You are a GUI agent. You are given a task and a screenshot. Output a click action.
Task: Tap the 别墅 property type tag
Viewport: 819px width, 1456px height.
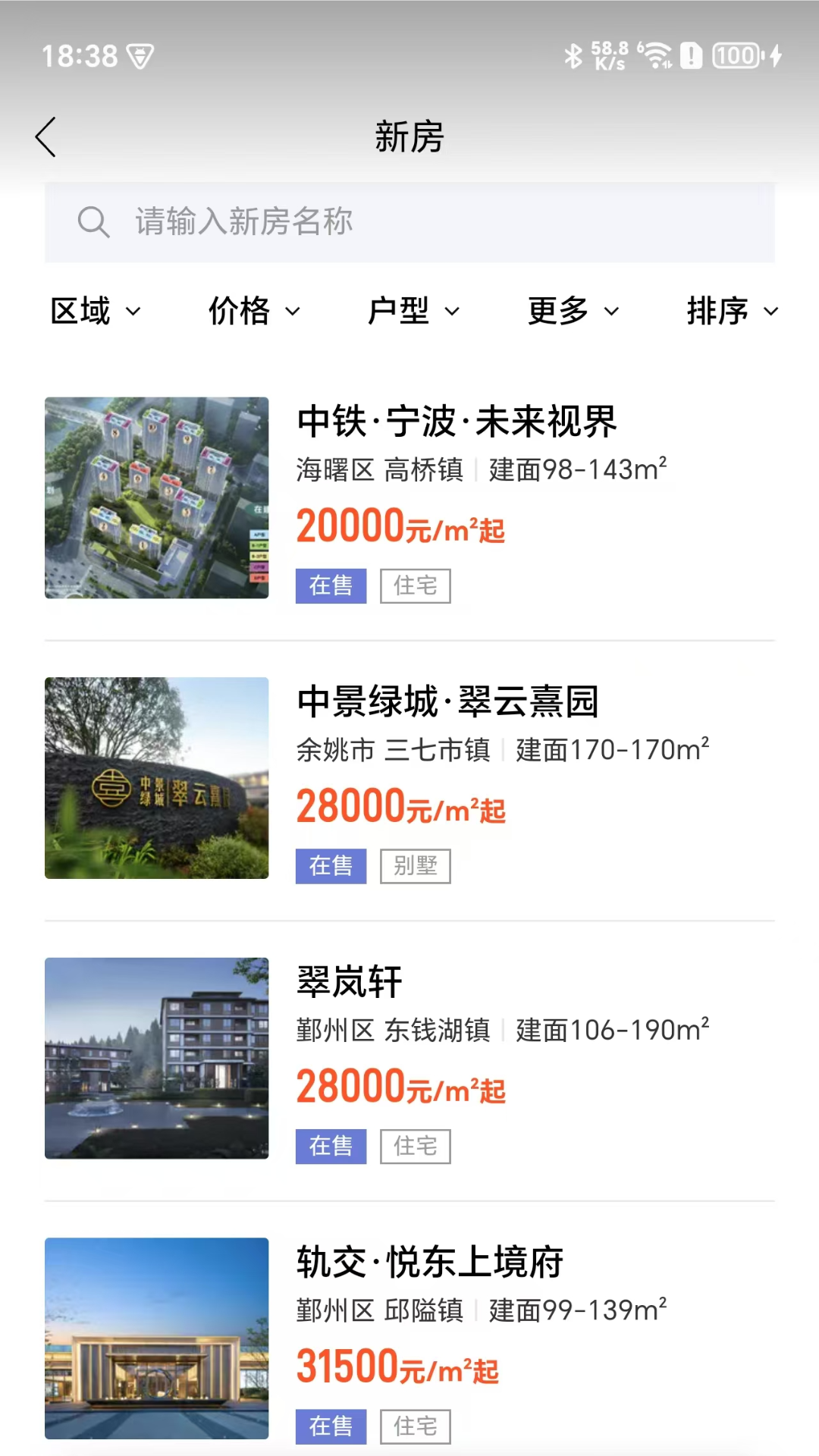[415, 866]
